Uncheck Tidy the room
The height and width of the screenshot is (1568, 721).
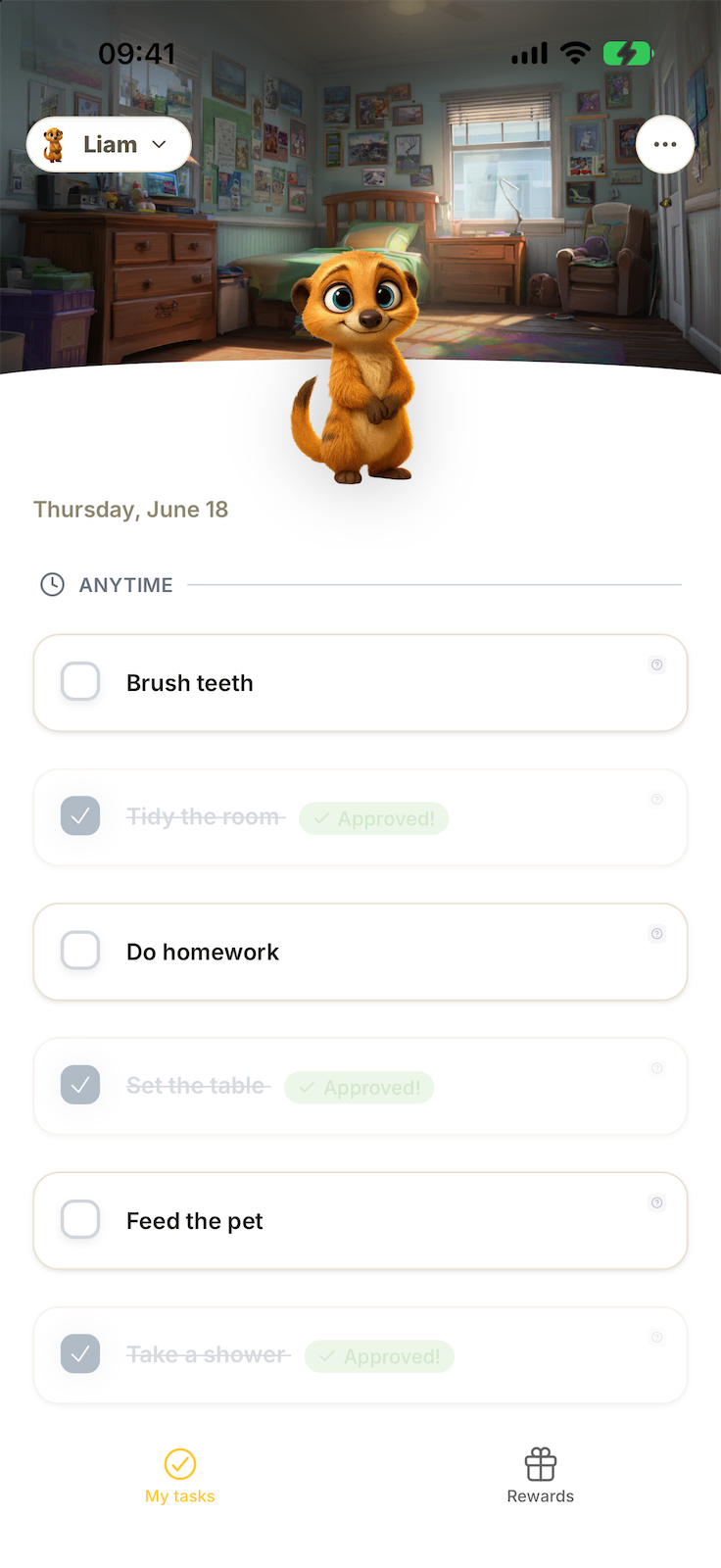[x=80, y=815]
